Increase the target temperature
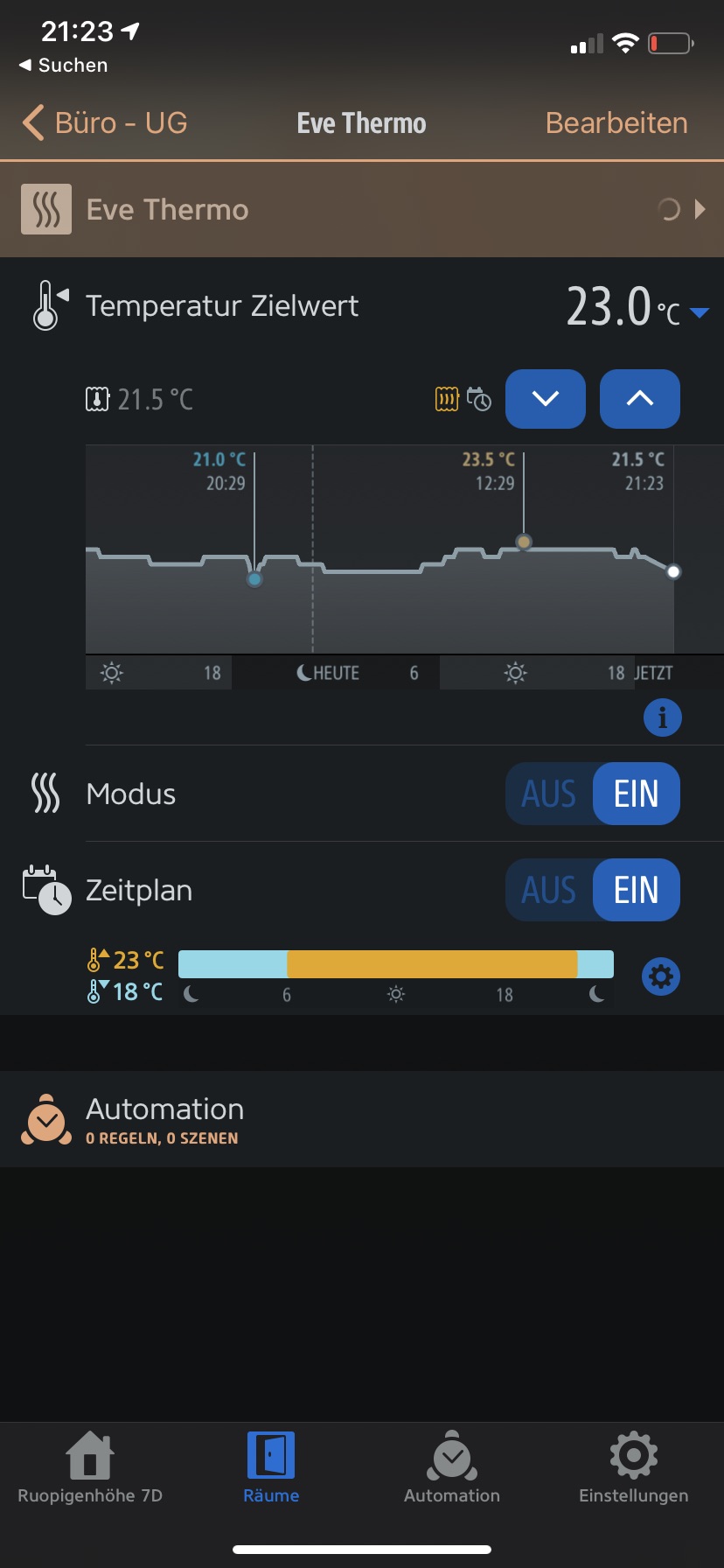 coord(640,399)
